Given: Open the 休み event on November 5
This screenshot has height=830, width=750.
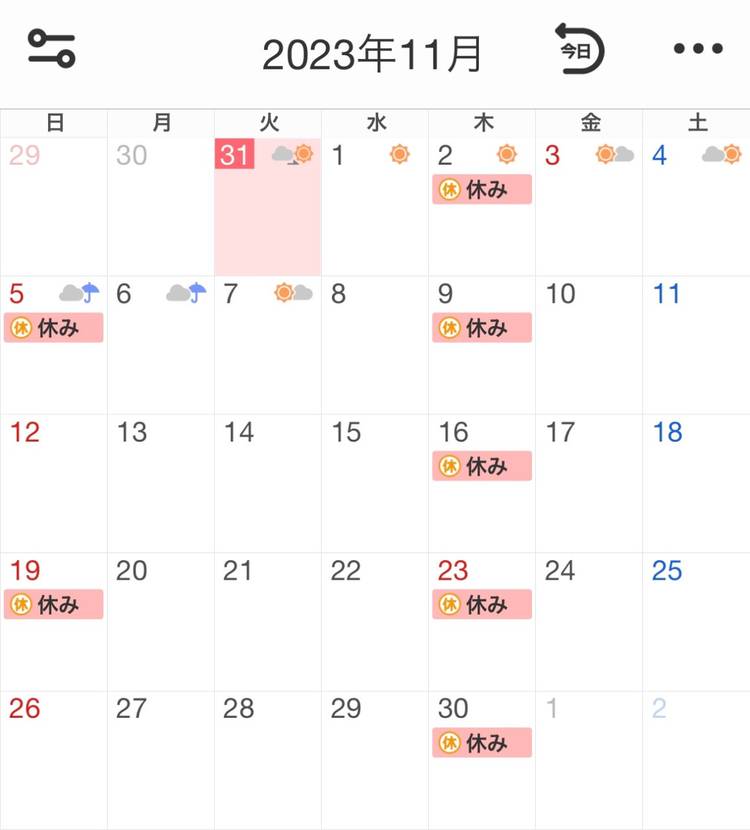Looking at the screenshot, I should tap(54, 328).
